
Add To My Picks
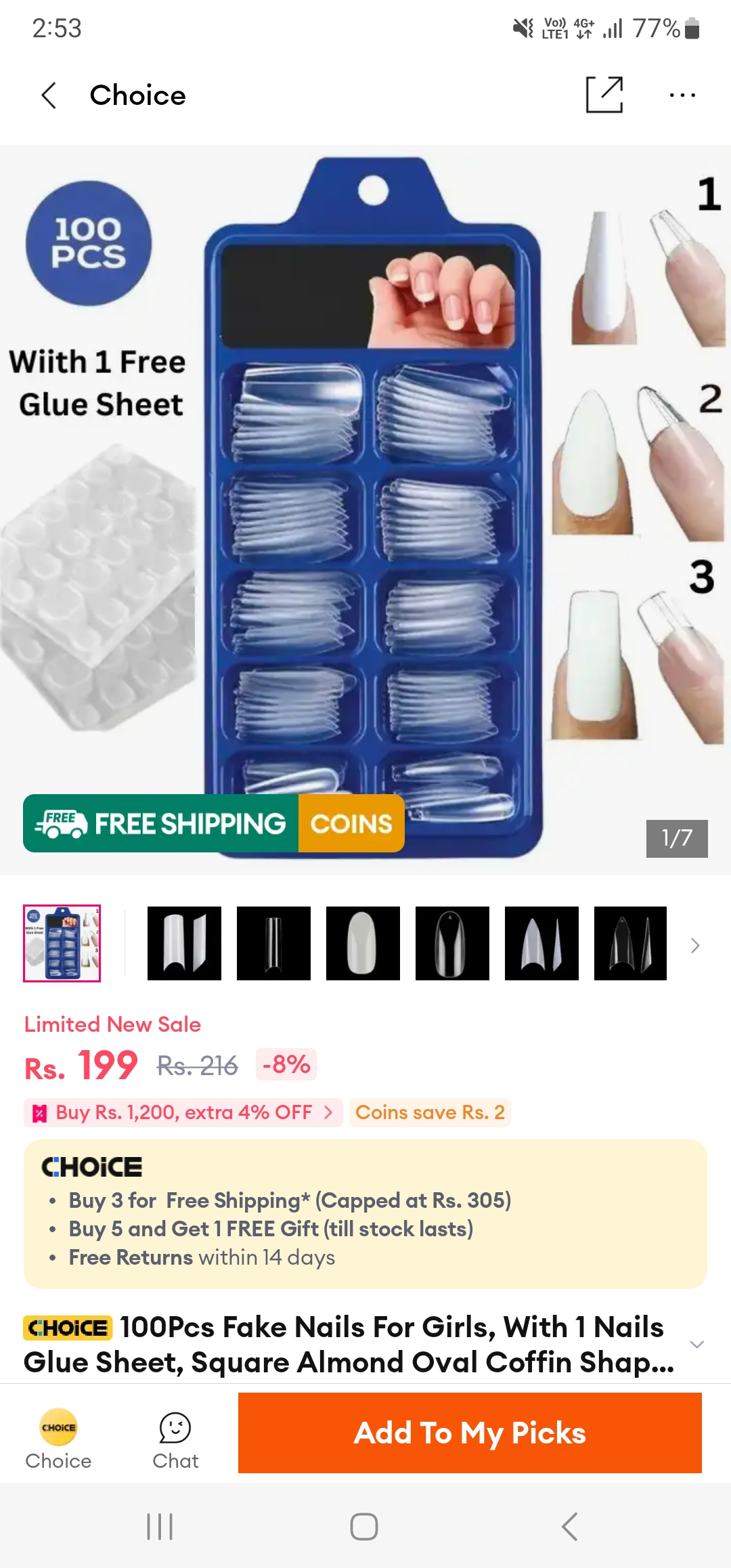point(470,1433)
